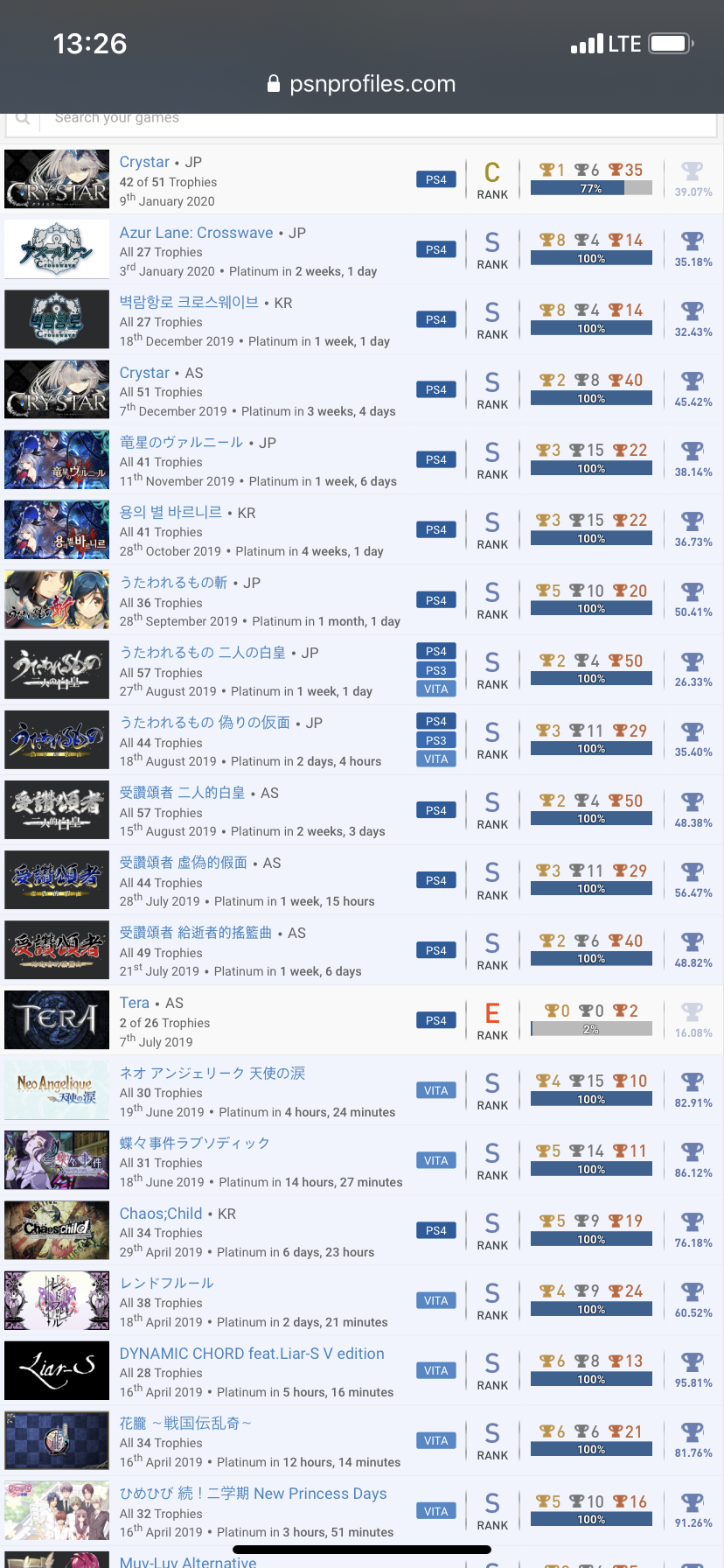Image resolution: width=724 pixels, height=1568 pixels.
Task: Tap the Search your games field
Action: coord(350,118)
